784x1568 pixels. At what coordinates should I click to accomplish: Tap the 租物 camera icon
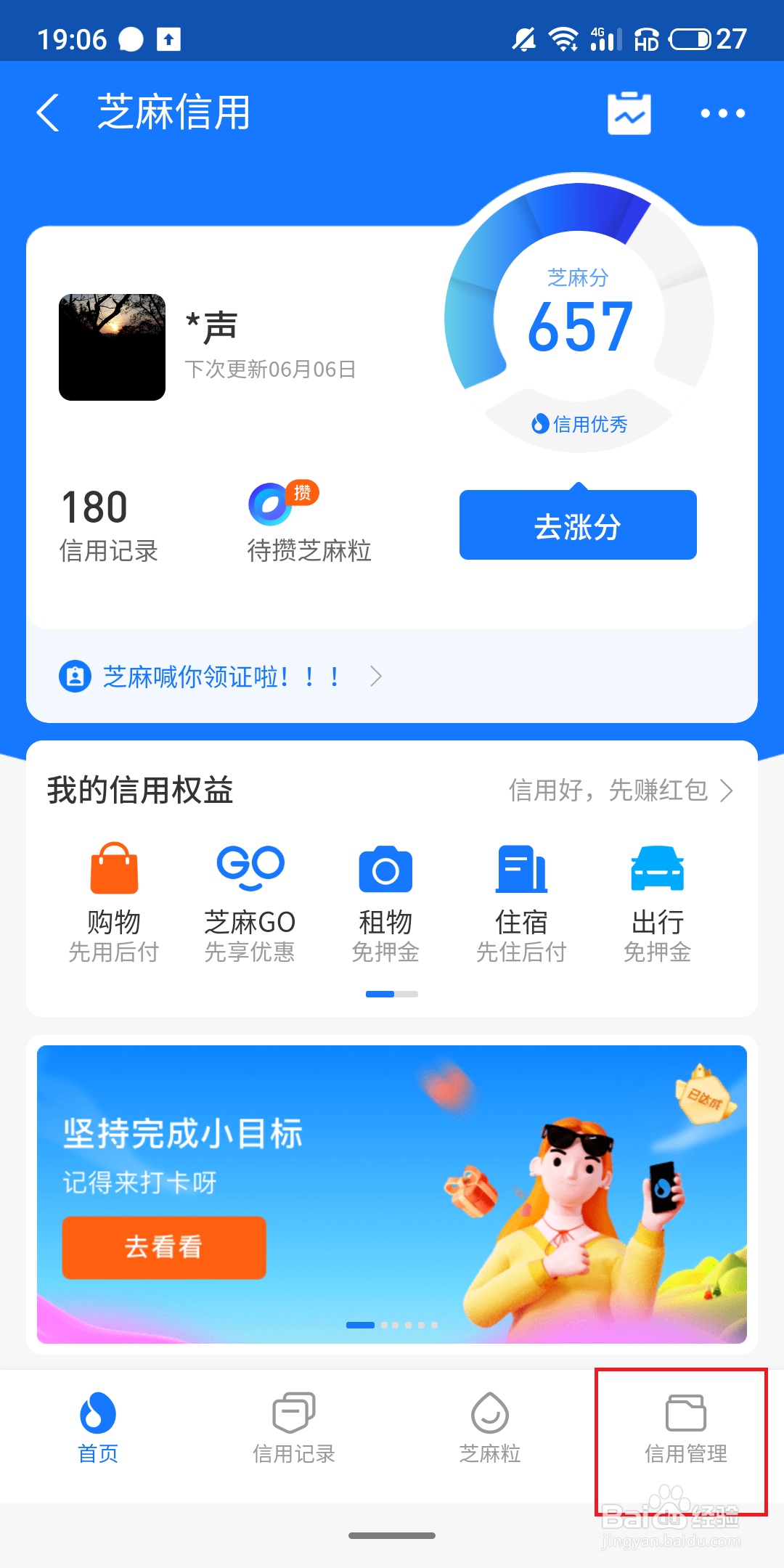click(386, 869)
